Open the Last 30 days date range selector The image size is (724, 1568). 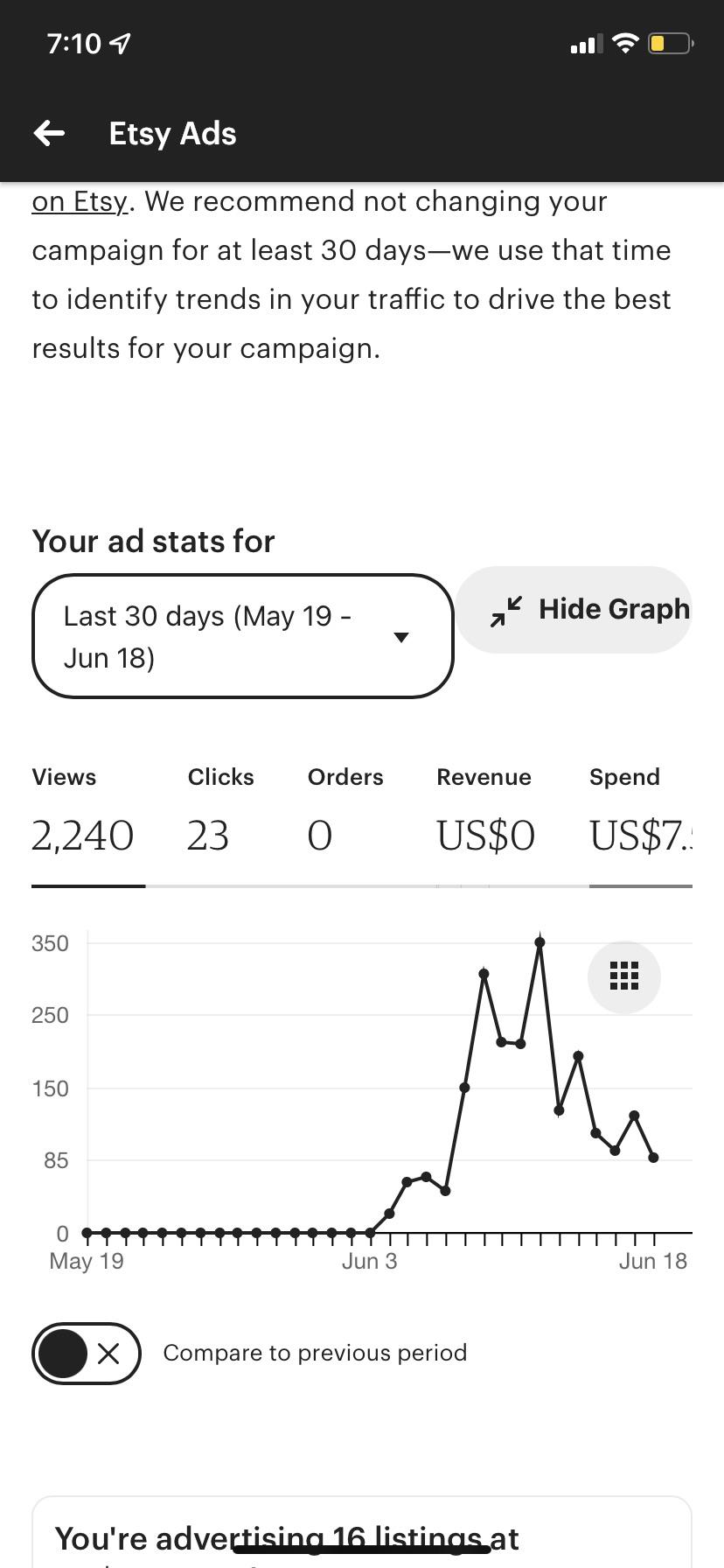242,635
